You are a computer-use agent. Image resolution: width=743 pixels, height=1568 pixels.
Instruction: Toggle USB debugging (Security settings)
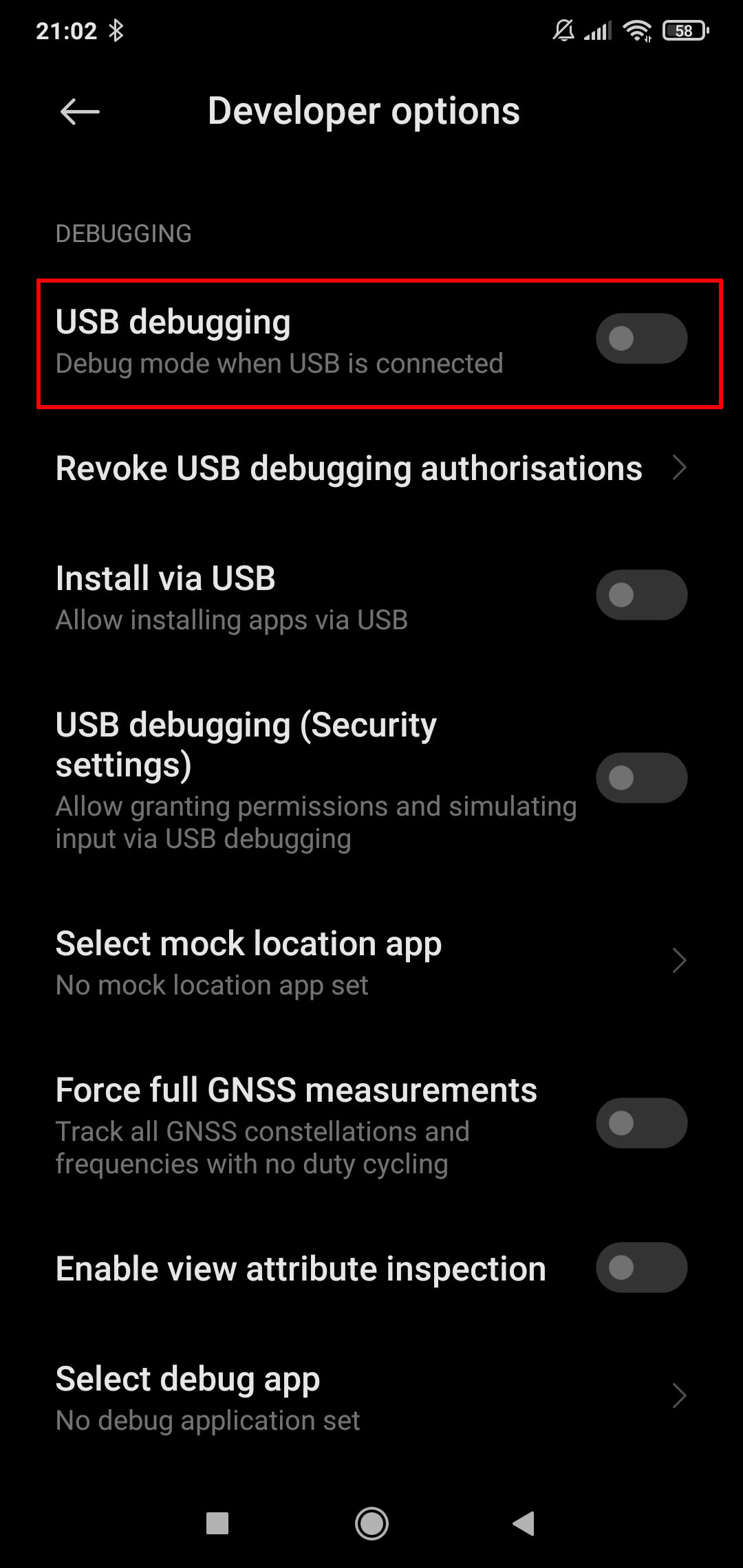pos(641,778)
